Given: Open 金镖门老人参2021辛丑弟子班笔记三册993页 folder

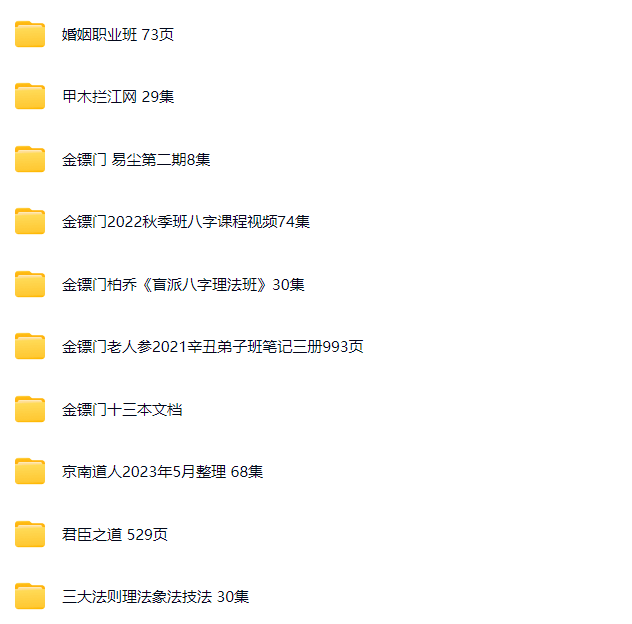Looking at the screenshot, I should (x=212, y=347).
